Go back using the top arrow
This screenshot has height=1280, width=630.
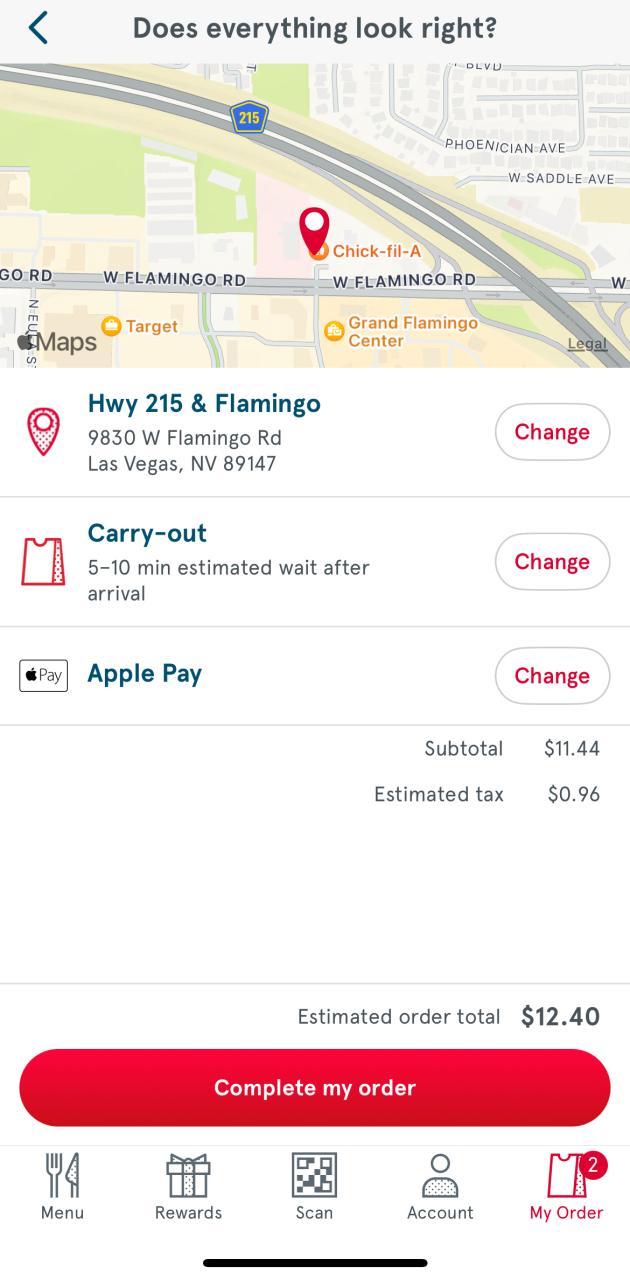(38, 28)
